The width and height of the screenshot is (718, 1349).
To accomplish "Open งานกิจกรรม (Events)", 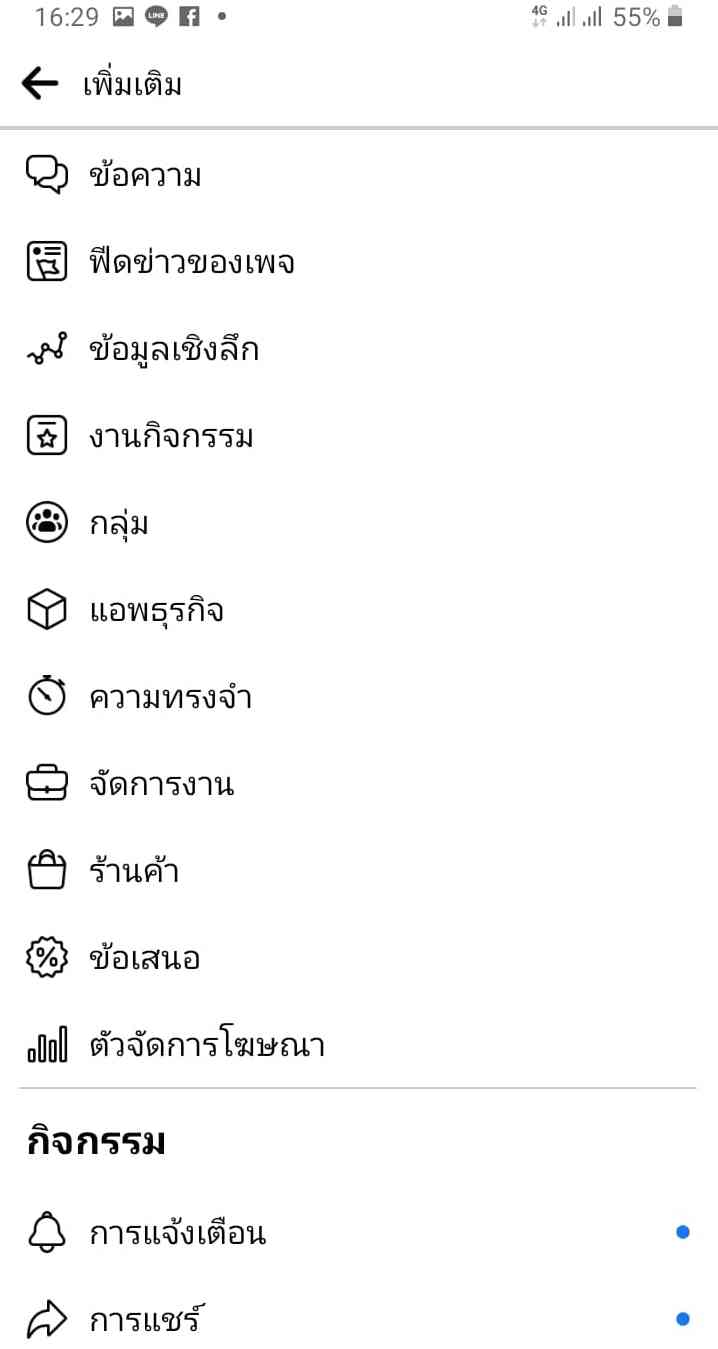I will pos(171,437).
